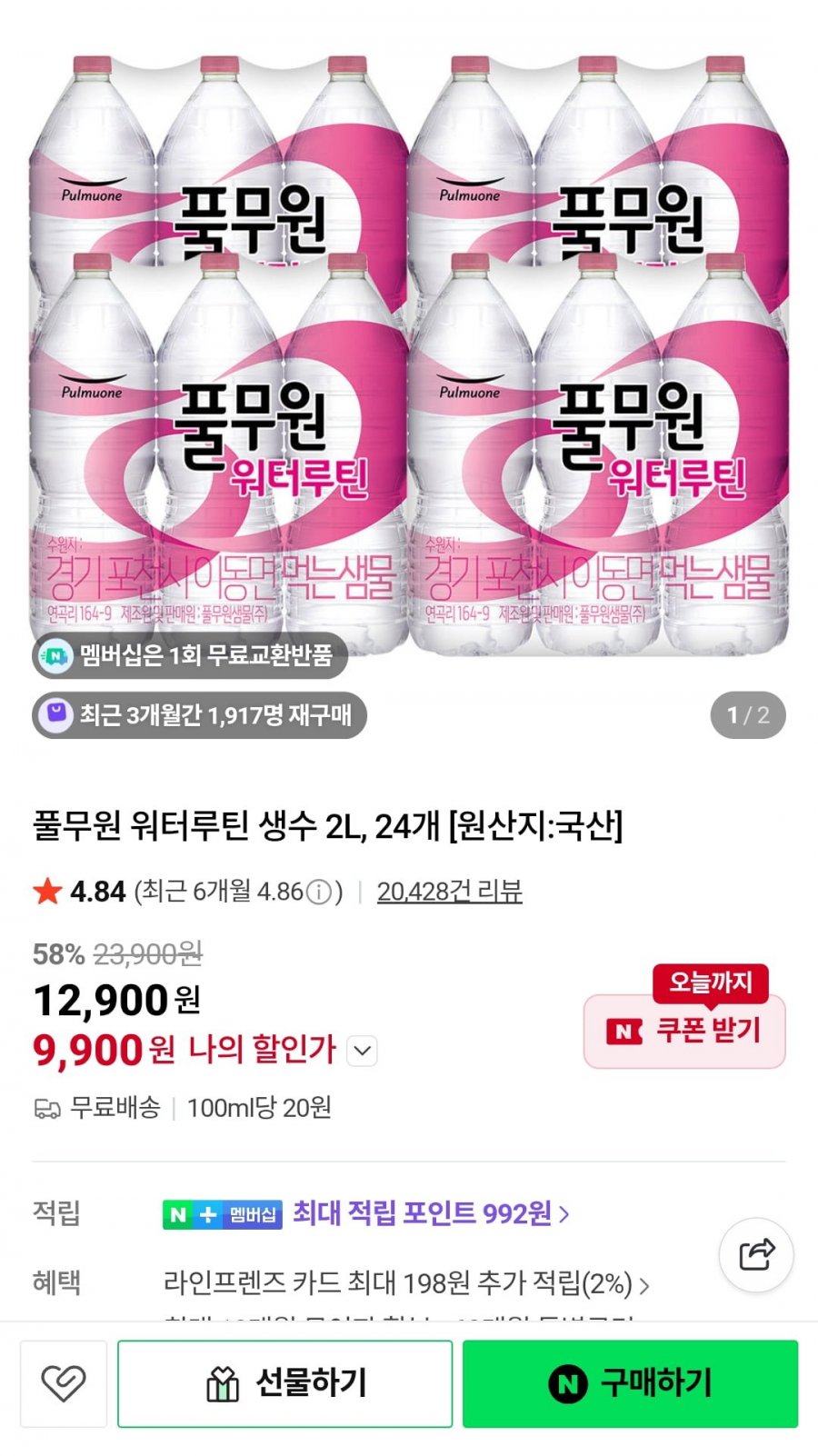This screenshot has height=1456, width=818.
Task: Open the 20,428건 리뷰 reviews link
Action: [449, 892]
